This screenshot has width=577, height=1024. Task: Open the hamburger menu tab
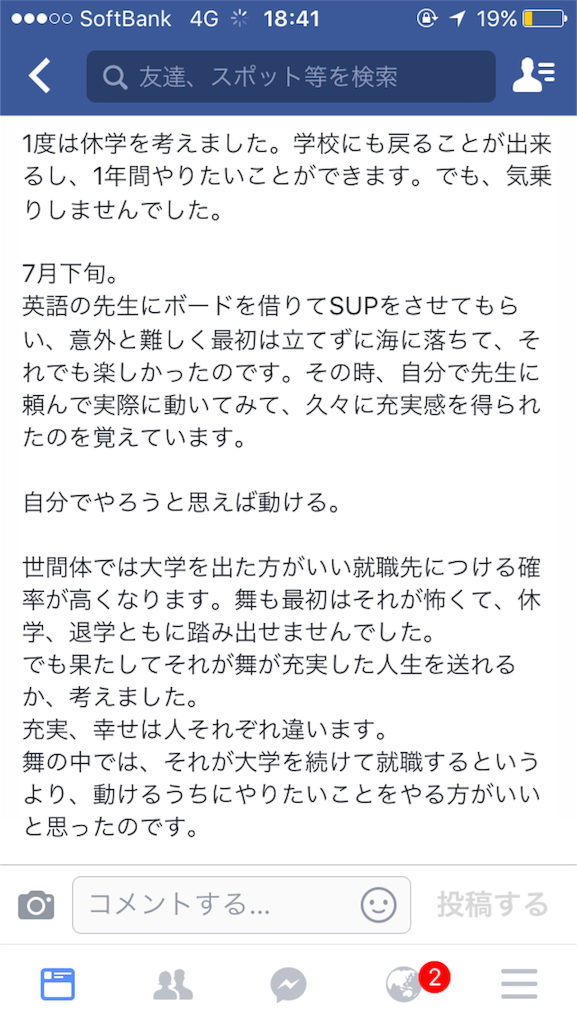(x=520, y=984)
